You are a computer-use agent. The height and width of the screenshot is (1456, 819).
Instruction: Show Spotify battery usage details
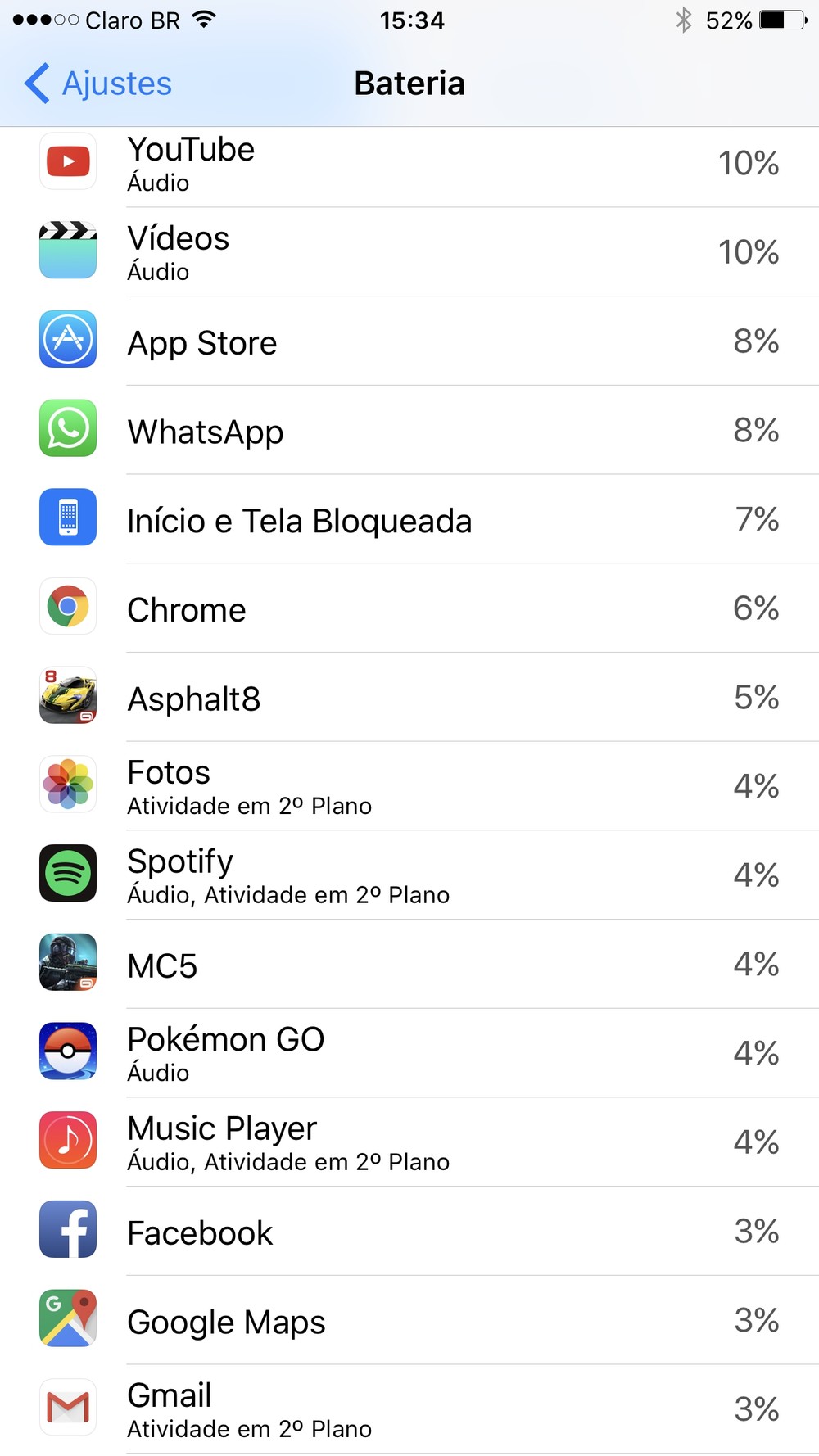(x=409, y=875)
